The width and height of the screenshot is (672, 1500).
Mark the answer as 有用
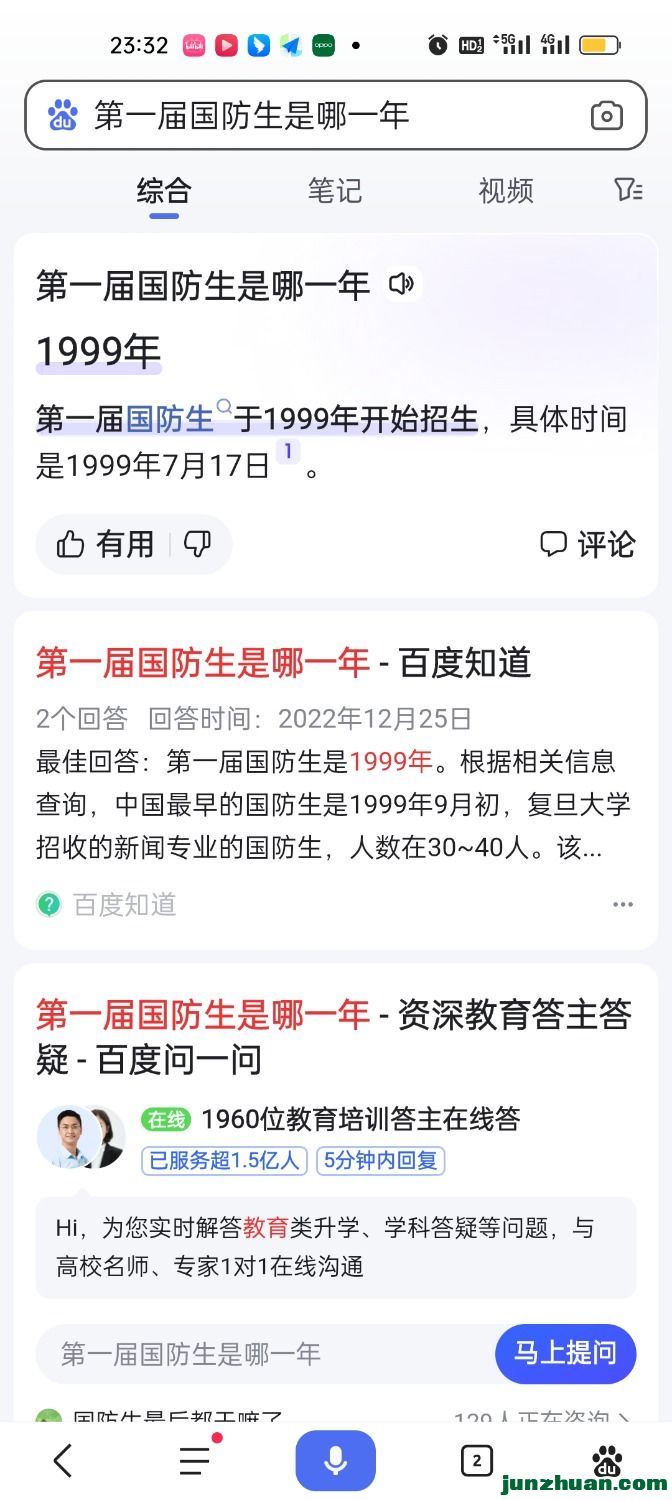coord(105,544)
